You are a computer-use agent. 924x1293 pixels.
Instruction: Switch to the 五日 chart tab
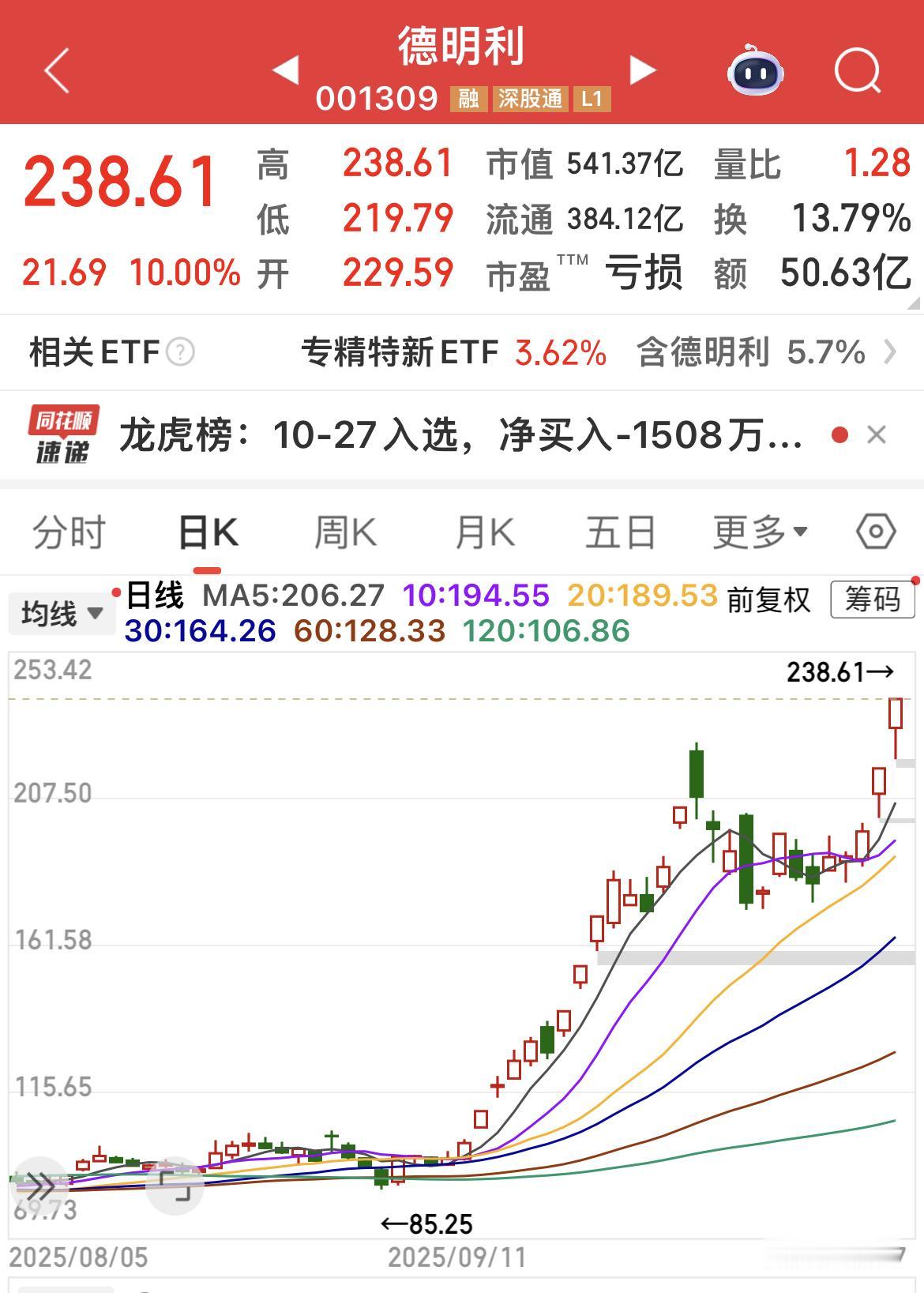tap(620, 532)
